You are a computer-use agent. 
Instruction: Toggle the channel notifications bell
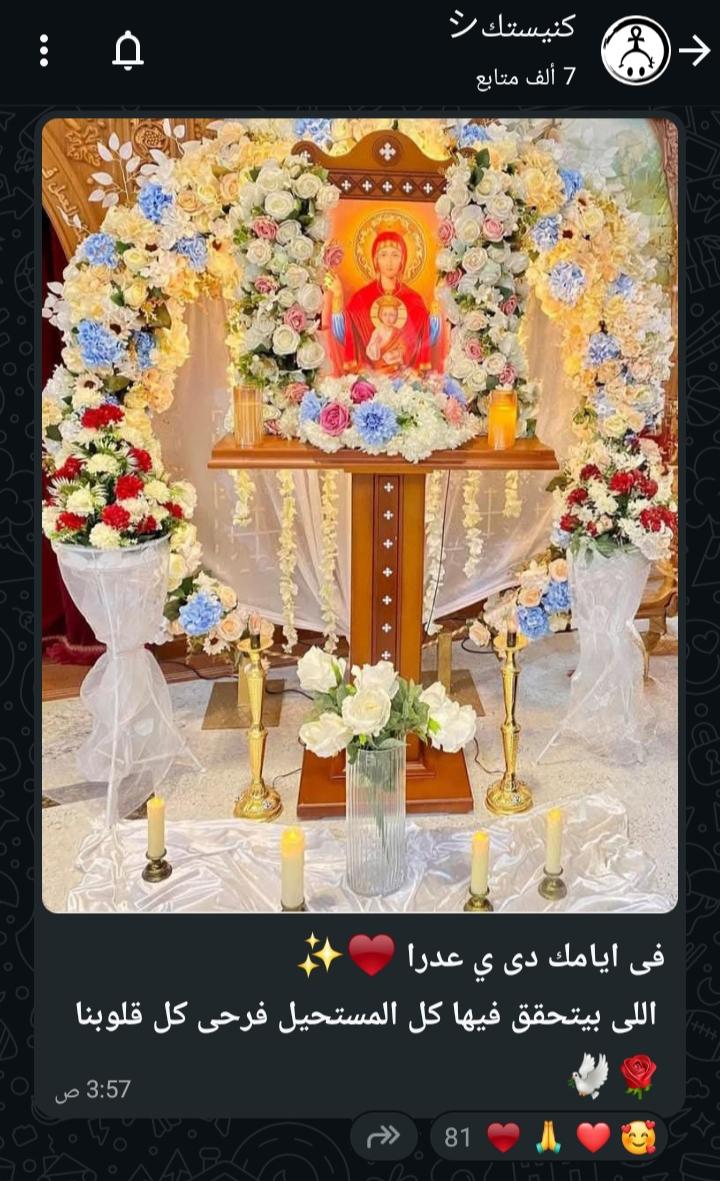(128, 51)
